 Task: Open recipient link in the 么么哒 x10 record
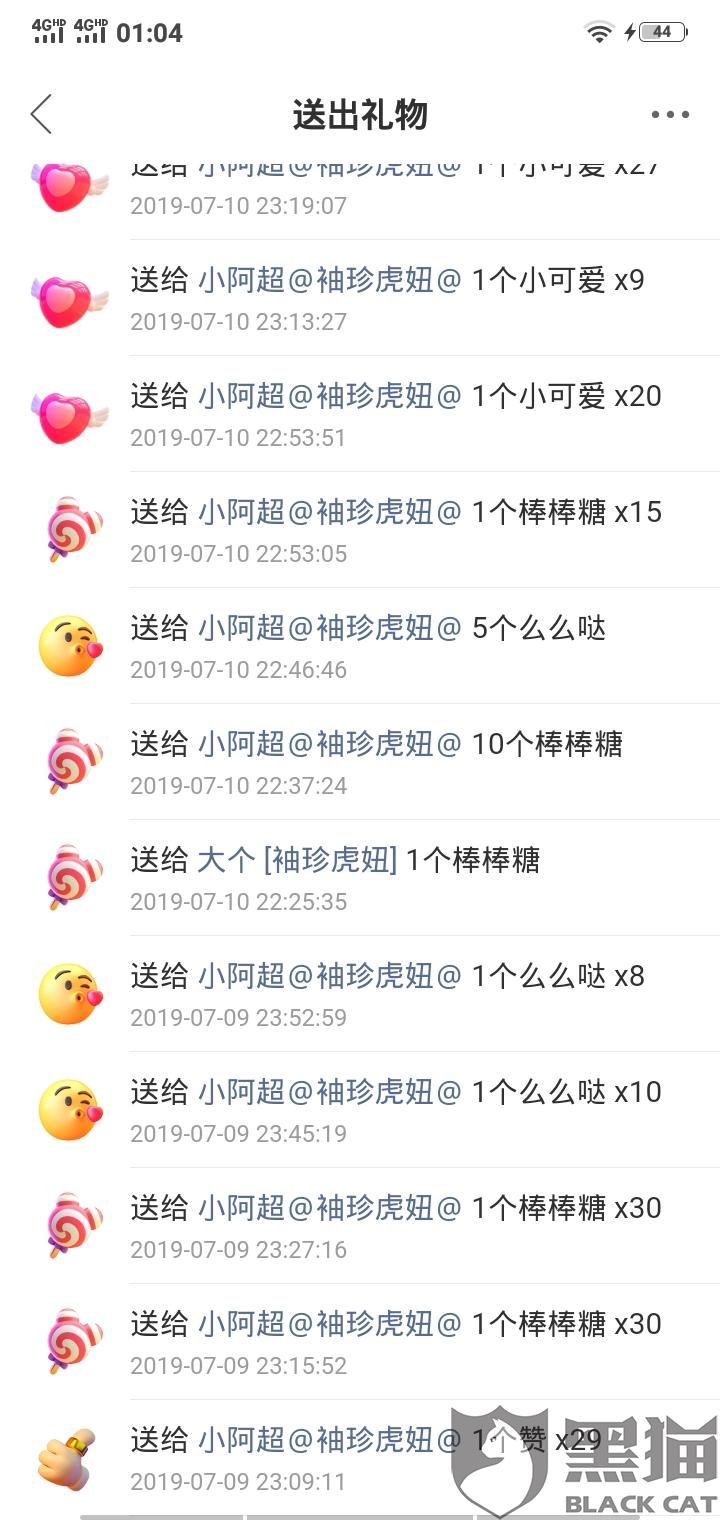pyautogui.click(x=329, y=1092)
